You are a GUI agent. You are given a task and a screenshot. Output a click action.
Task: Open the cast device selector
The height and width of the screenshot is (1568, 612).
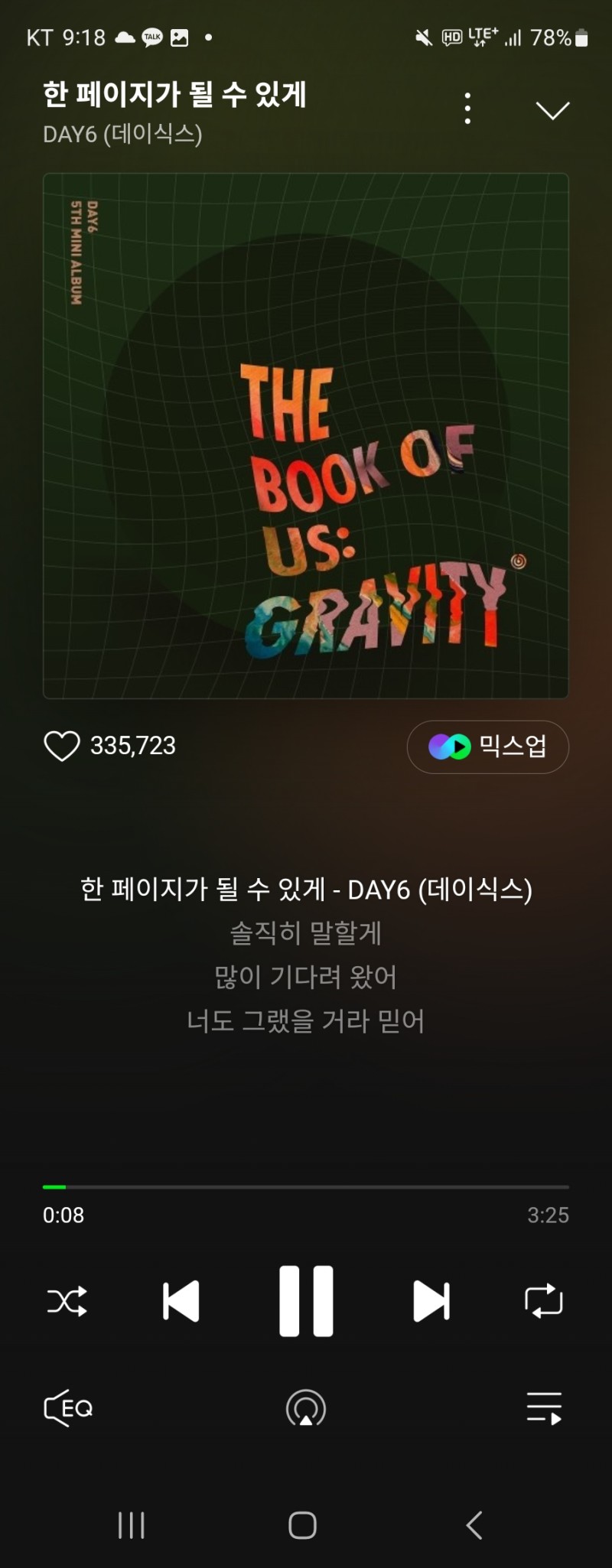point(306,1408)
